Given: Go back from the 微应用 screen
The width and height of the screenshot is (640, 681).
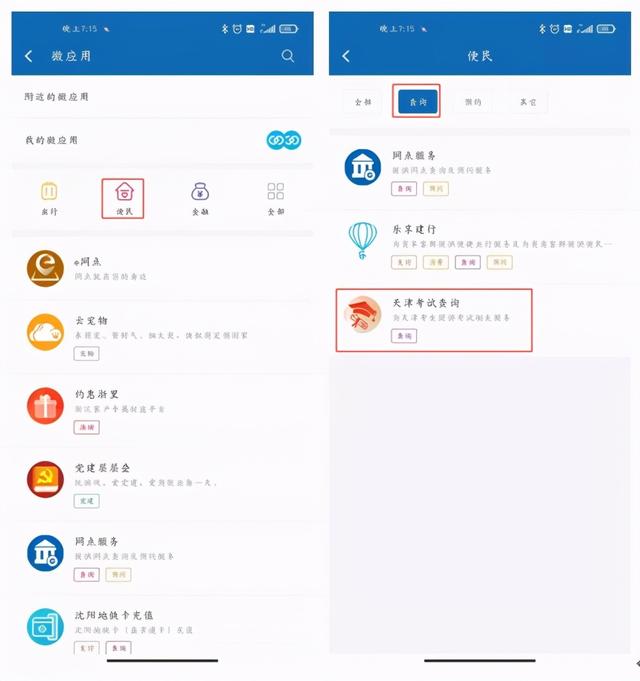Looking at the screenshot, I should (x=29, y=56).
